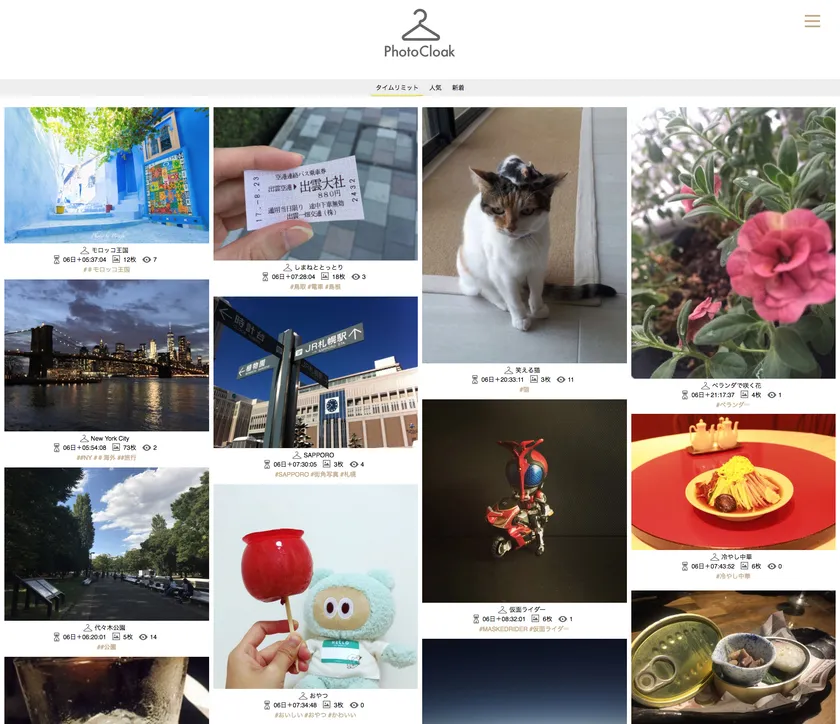View the 冷やし中華 dish photo

coord(733,482)
